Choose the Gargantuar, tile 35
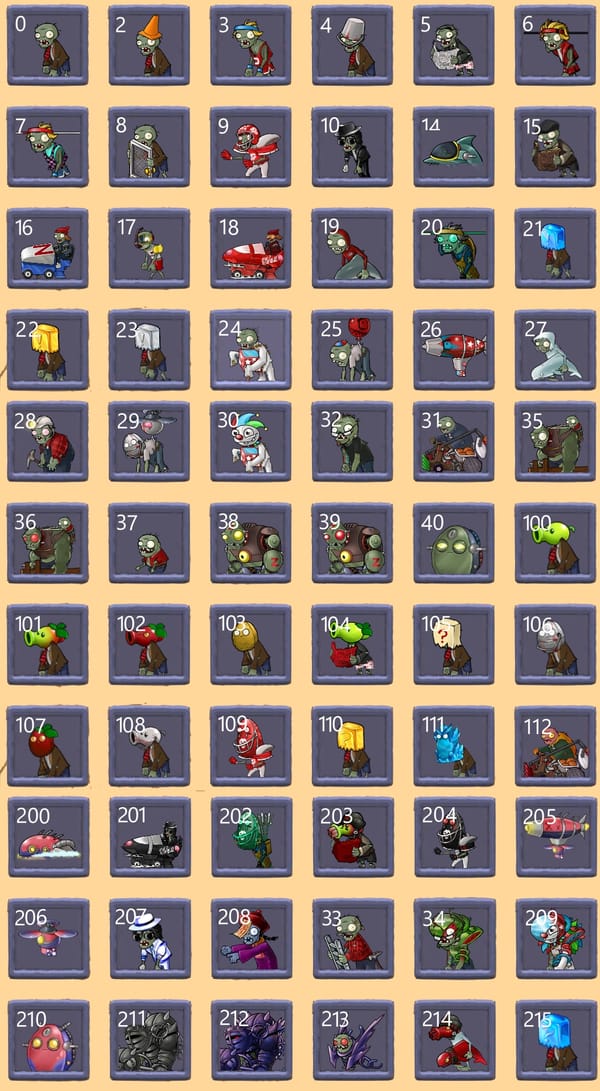Image resolution: width=600 pixels, height=1091 pixels. point(555,442)
